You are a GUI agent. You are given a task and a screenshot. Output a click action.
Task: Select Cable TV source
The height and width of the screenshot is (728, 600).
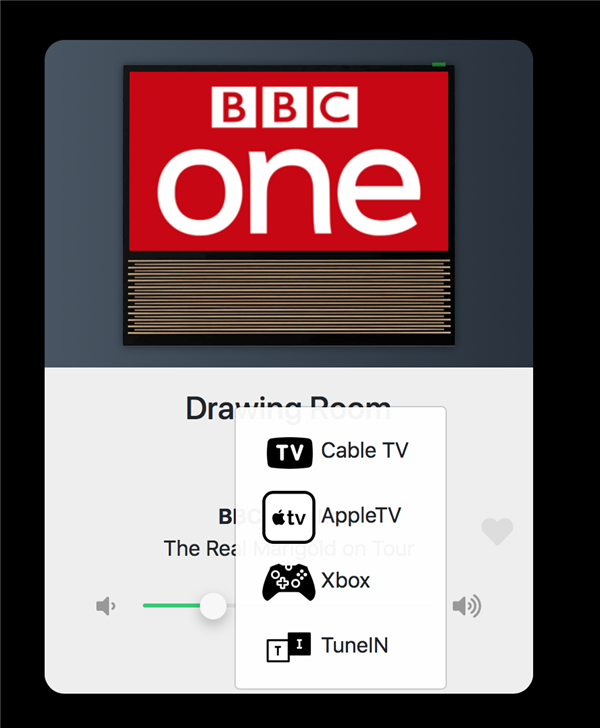[x=339, y=451]
